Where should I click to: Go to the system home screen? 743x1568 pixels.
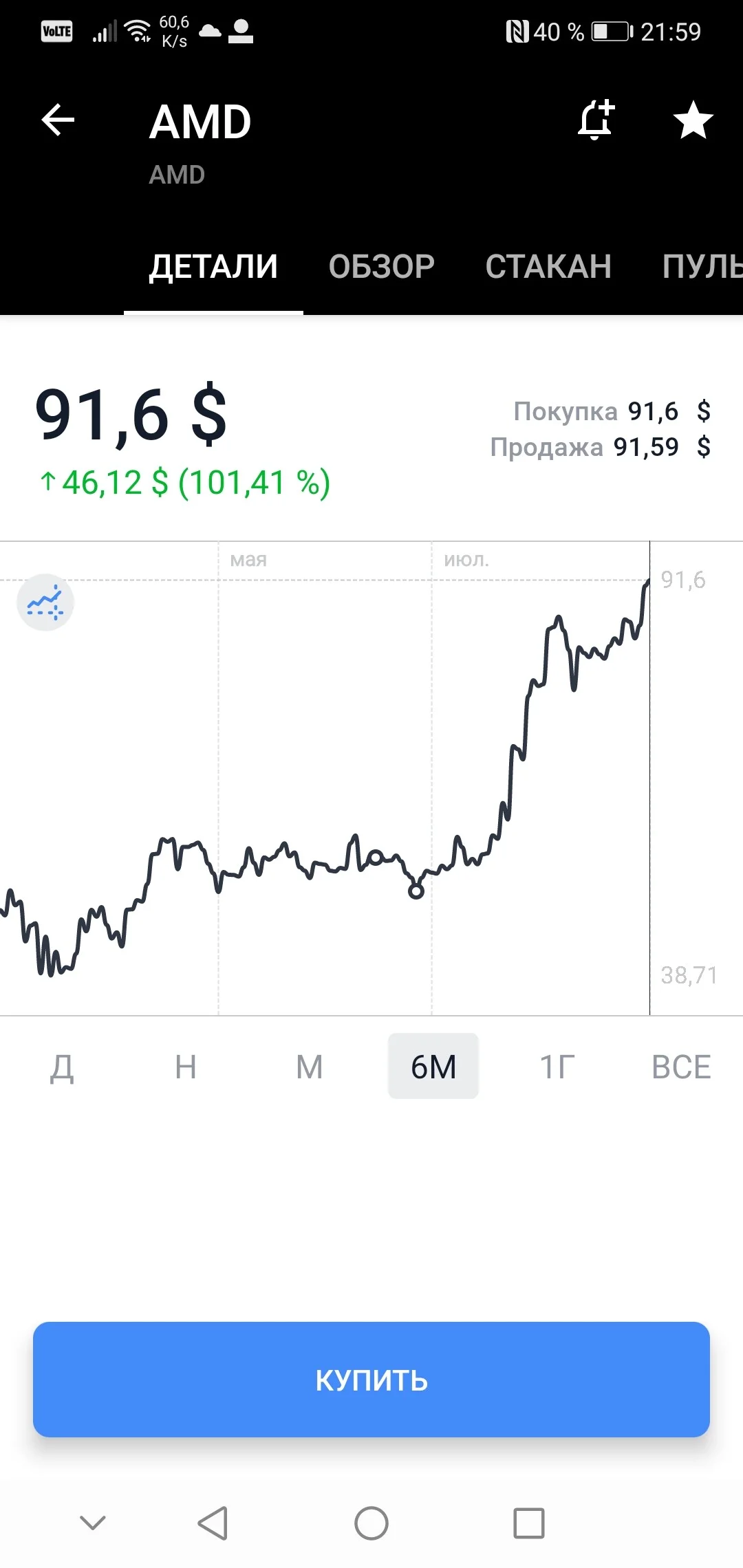tap(371, 1523)
